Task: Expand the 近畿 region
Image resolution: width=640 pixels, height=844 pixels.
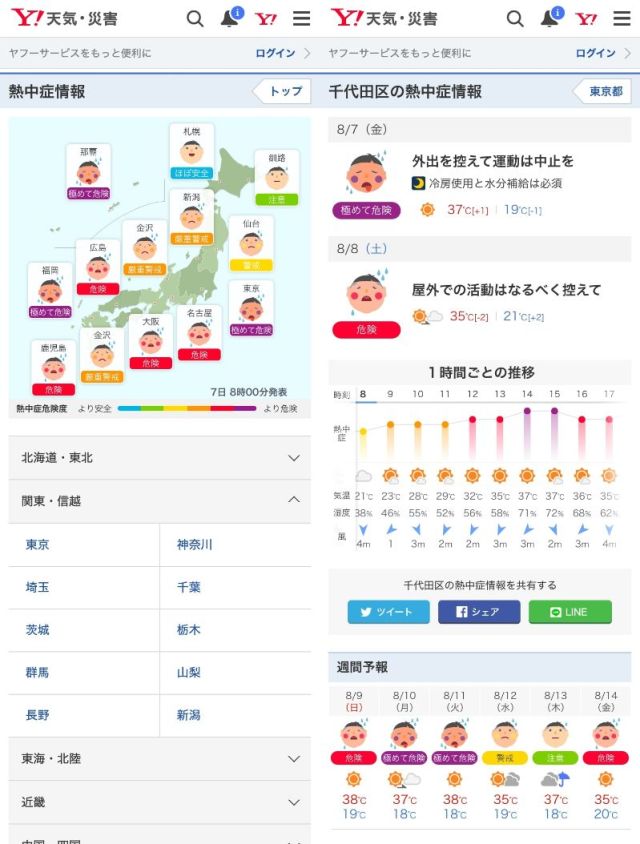Action: click(160, 802)
